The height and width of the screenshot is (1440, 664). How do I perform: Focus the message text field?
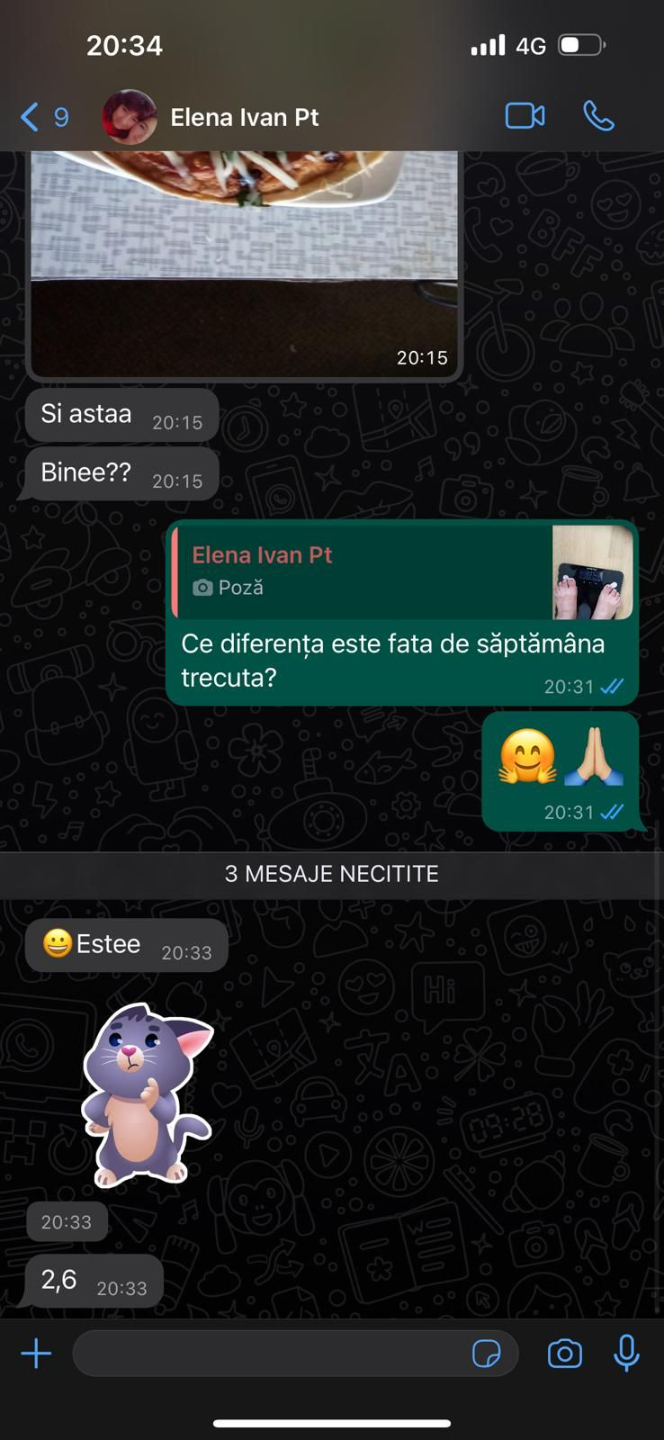tap(270, 1354)
